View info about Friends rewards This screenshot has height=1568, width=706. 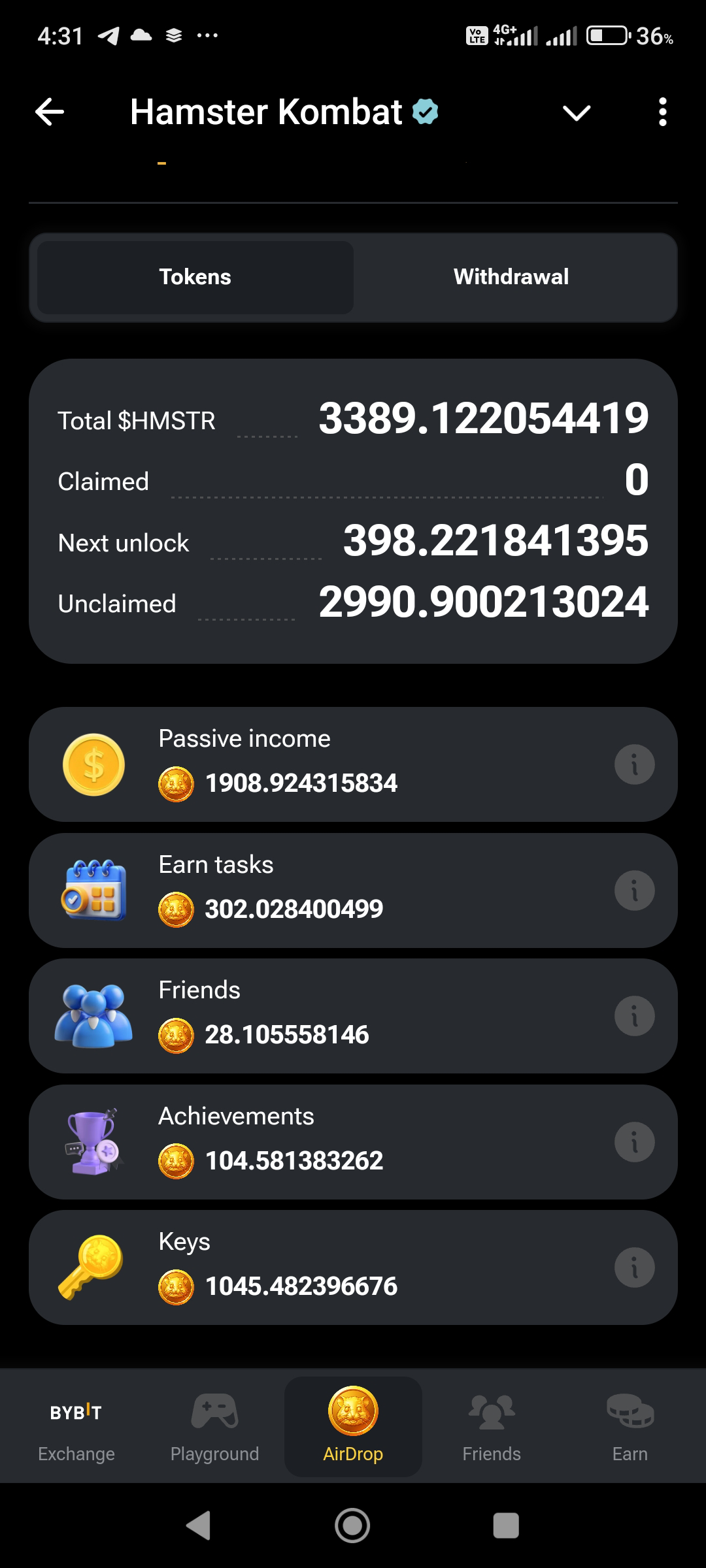(x=634, y=1016)
